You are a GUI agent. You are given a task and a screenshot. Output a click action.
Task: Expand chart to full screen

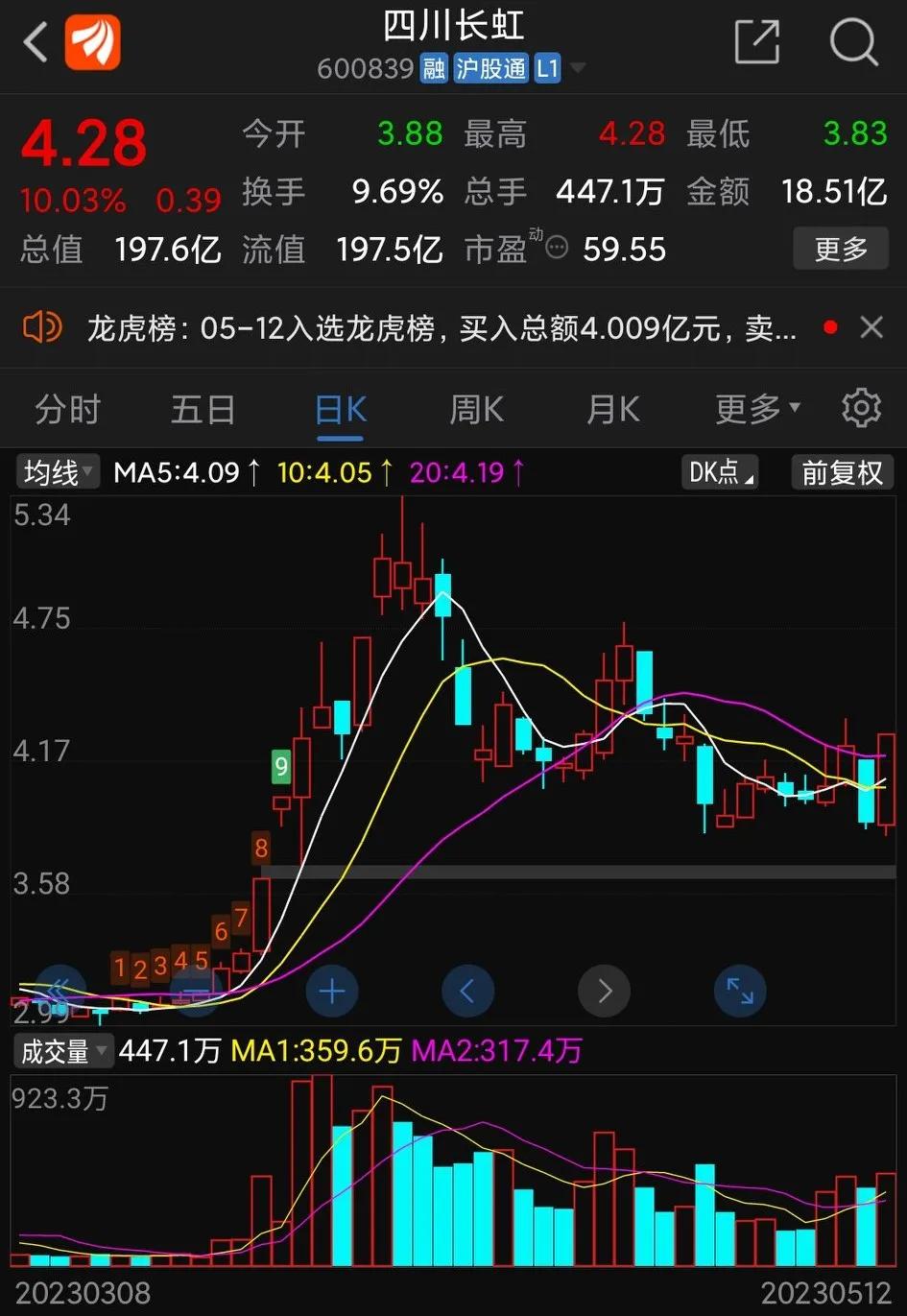pyautogui.click(x=740, y=991)
